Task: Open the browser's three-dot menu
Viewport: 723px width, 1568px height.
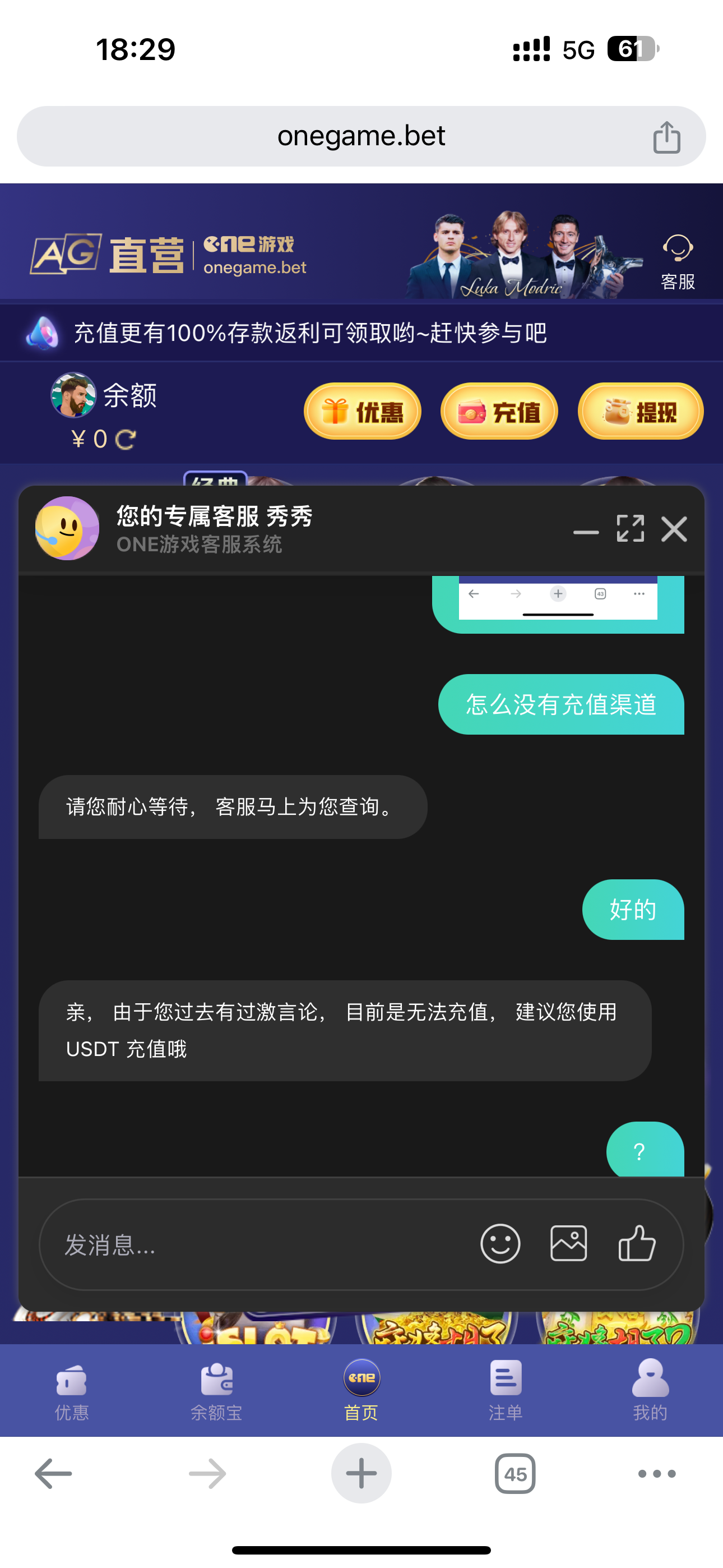Action: [657, 1474]
